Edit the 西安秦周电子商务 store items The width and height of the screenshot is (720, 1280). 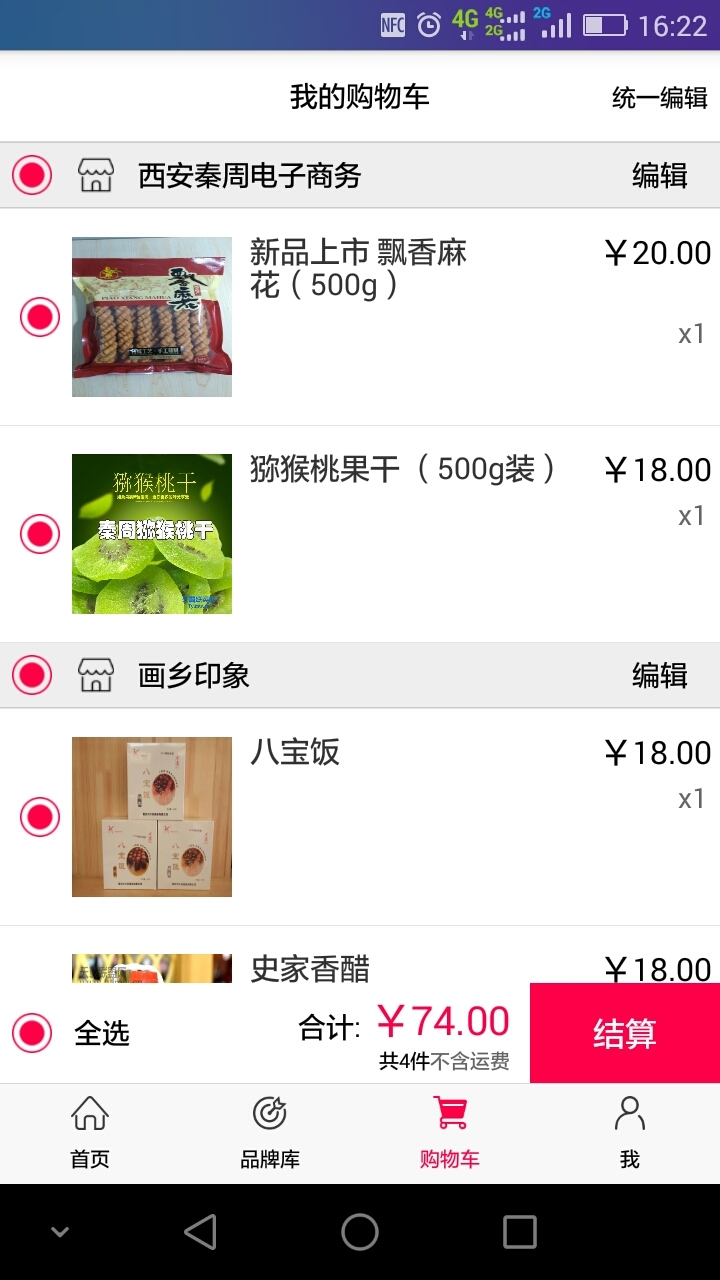coord(659,176)
